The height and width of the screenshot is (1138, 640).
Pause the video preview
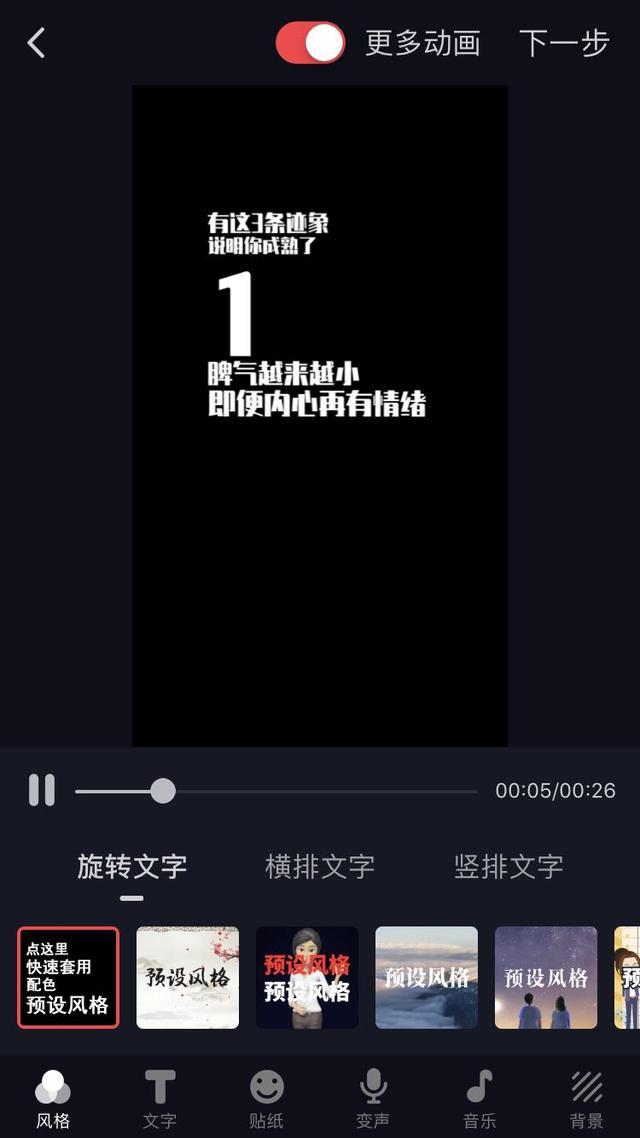point(41,790)
